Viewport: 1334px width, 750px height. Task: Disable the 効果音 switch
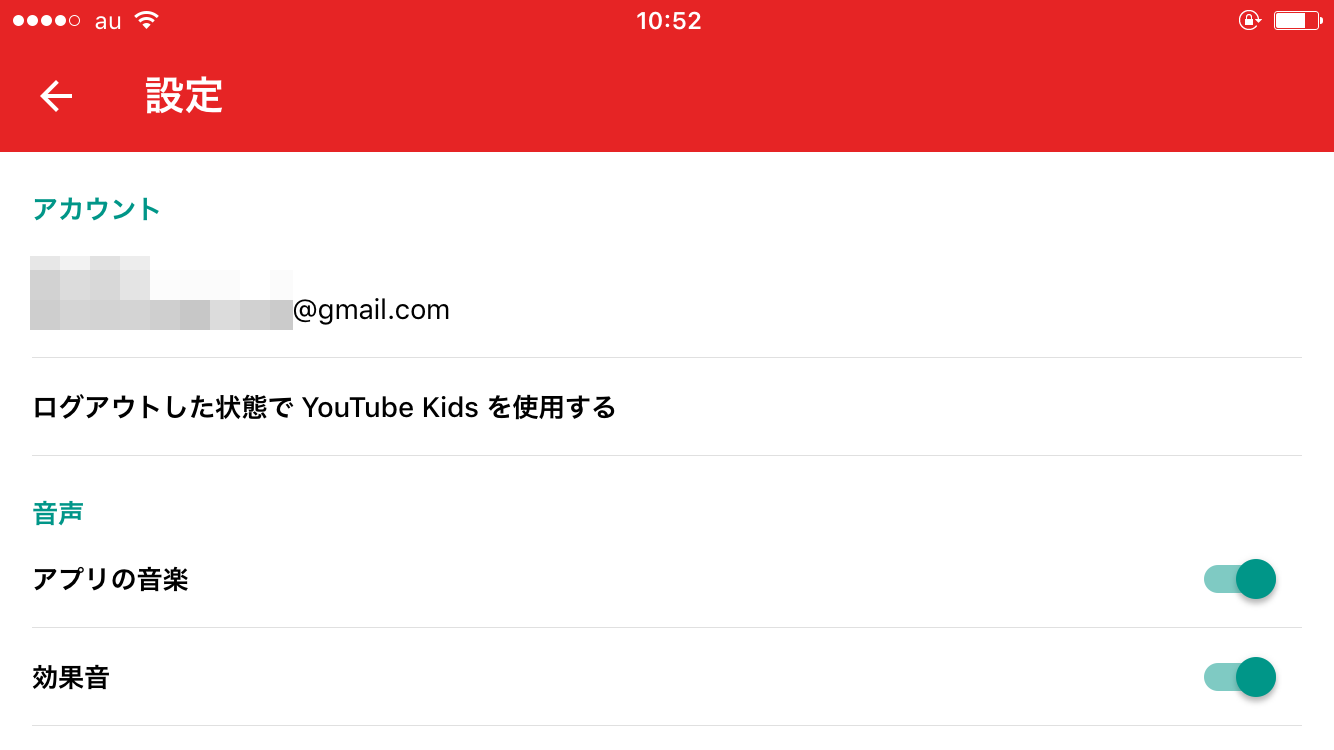[x=1240, y=677]
